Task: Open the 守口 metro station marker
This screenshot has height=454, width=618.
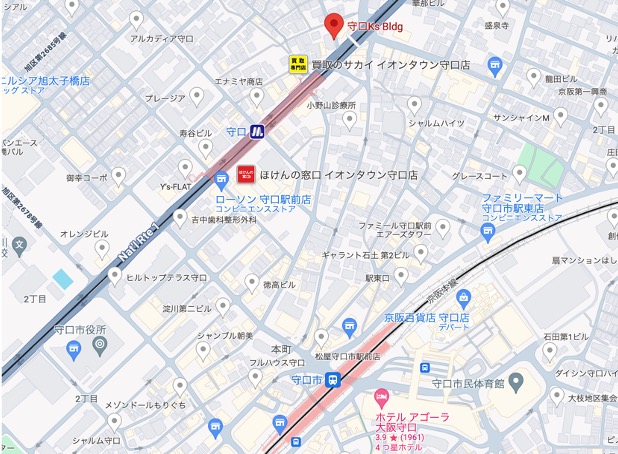Action: click(x=257, y=130)
